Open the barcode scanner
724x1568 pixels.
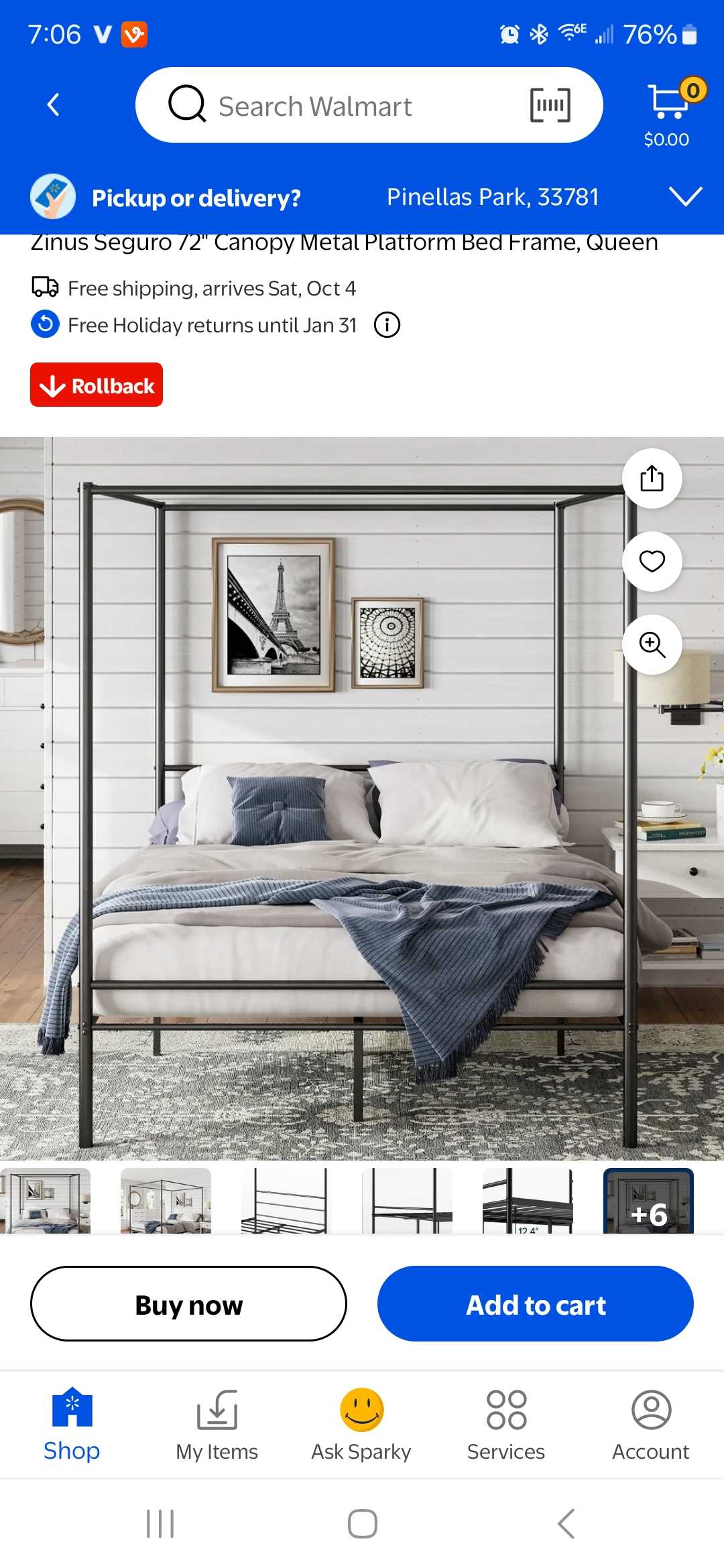point(550,105)
